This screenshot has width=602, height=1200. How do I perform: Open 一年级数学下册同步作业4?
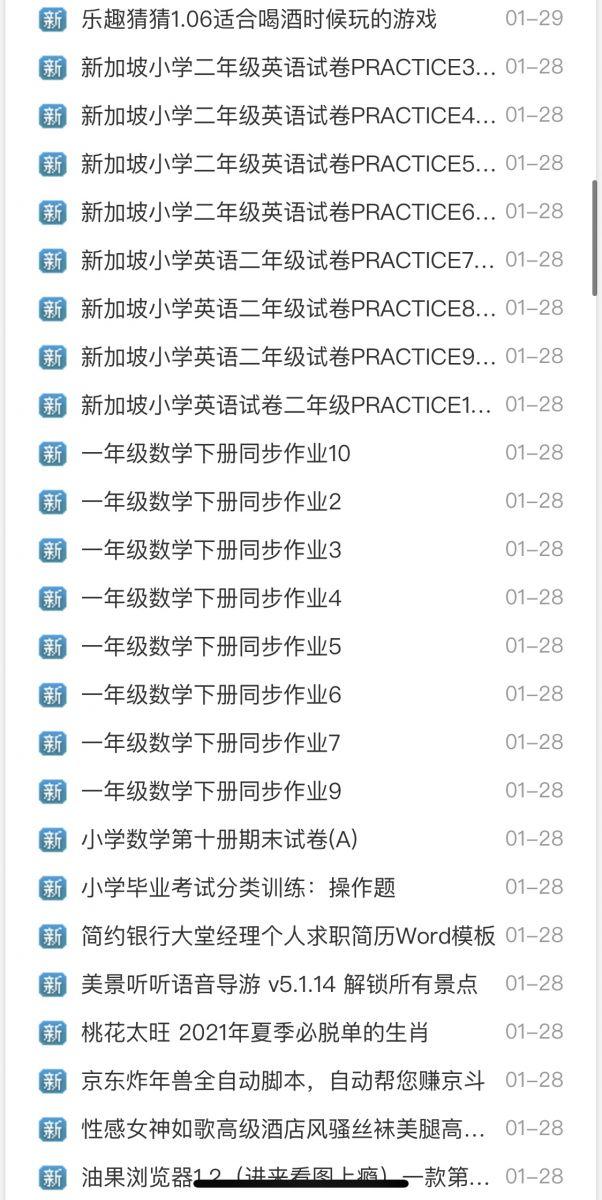click(x=211, y=598)
